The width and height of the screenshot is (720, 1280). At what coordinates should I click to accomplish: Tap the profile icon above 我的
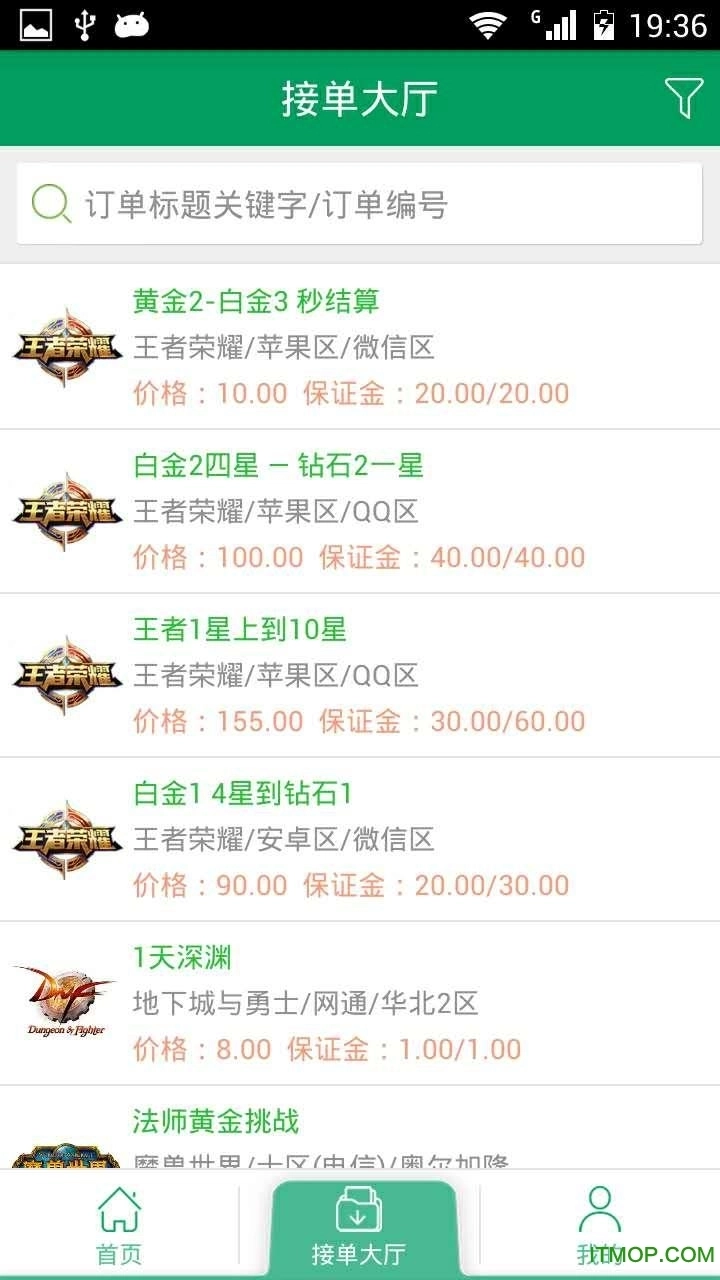pos(600,1210)
